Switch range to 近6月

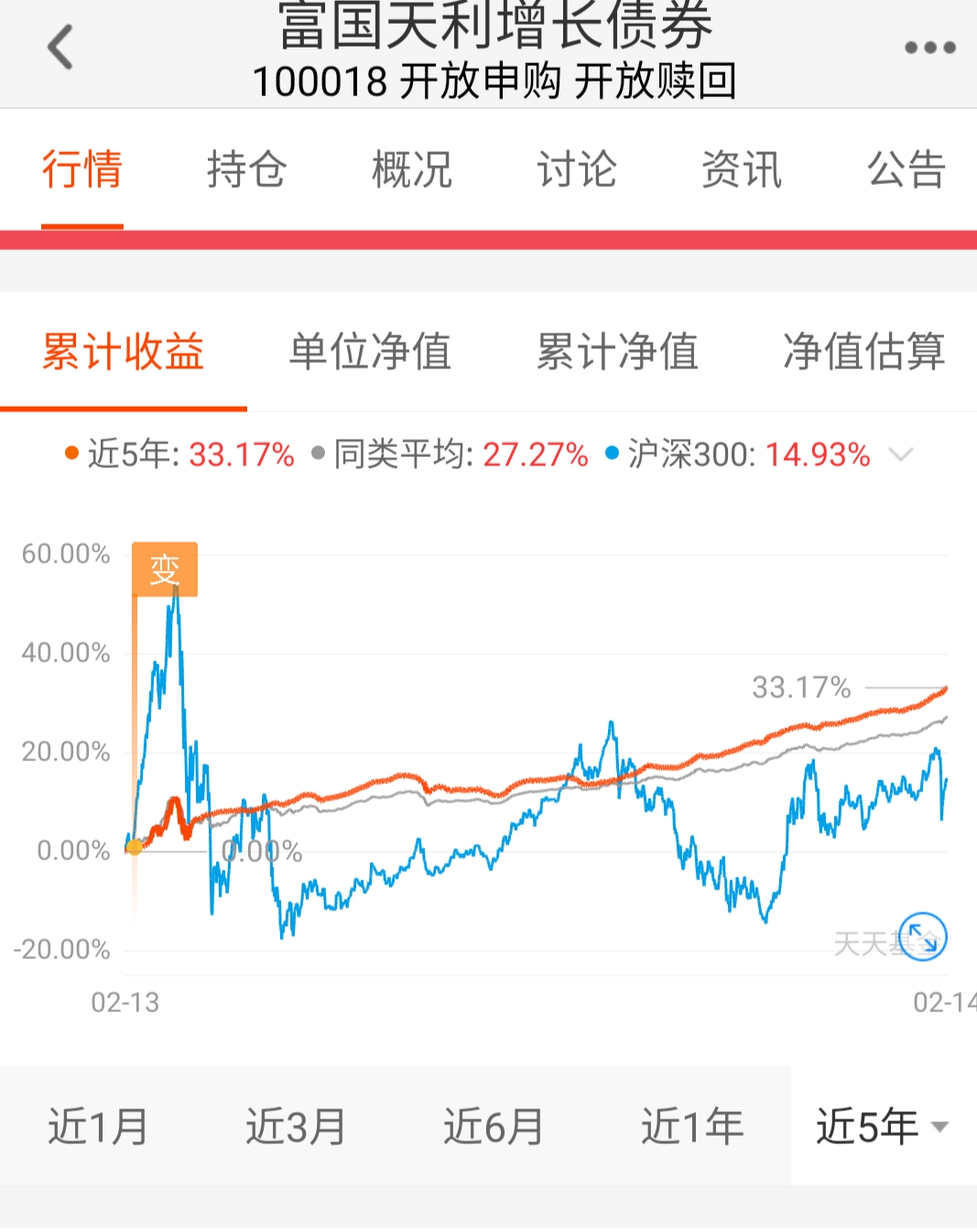pyautogui.click(x=494, y=1126)
